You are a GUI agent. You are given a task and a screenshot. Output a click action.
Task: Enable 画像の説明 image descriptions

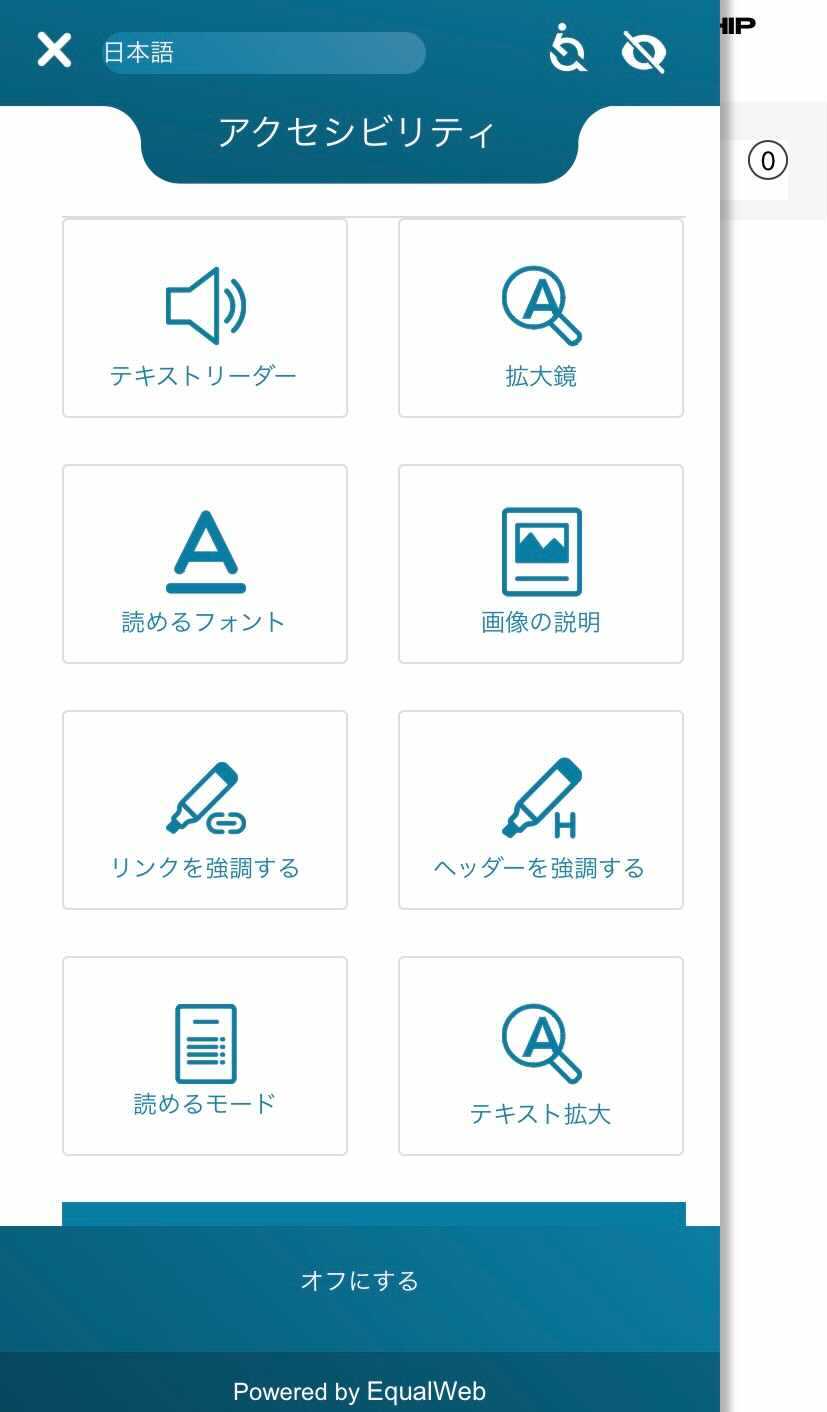click(x=541, y=564)
